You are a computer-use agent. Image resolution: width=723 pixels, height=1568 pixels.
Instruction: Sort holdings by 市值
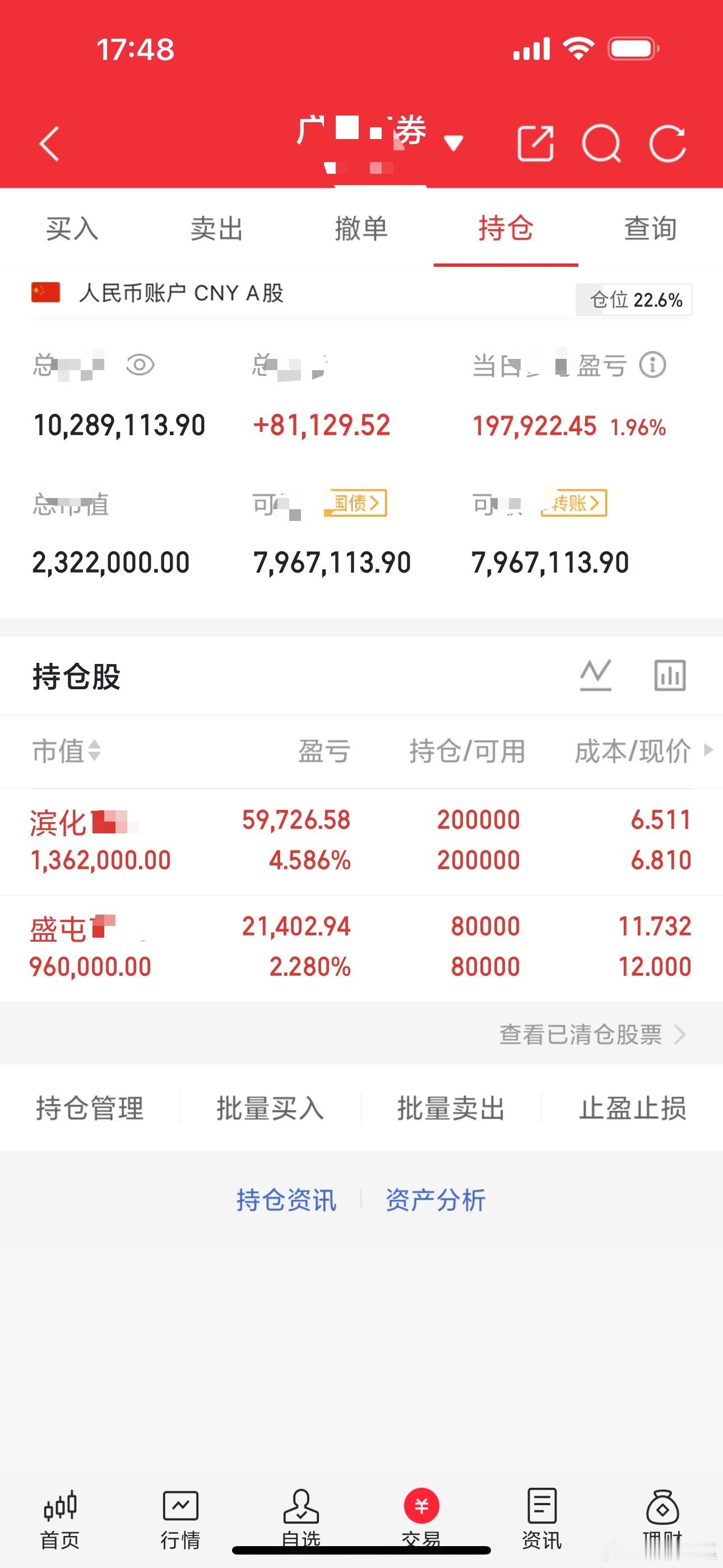[x=66, y=750]
